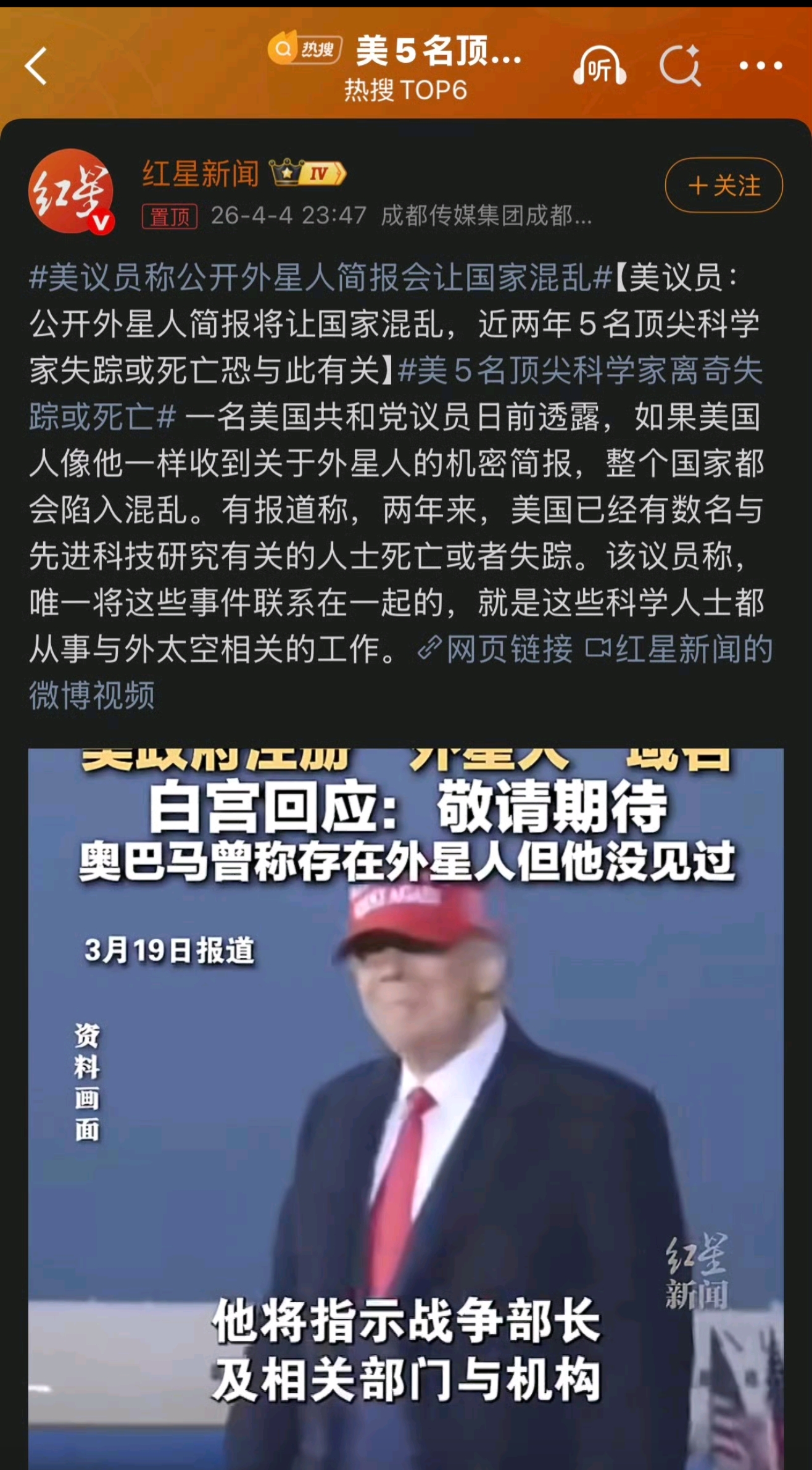Open the listen audio headphone icon
Screen dimensions: 812x1470
(x=600, y=66)
